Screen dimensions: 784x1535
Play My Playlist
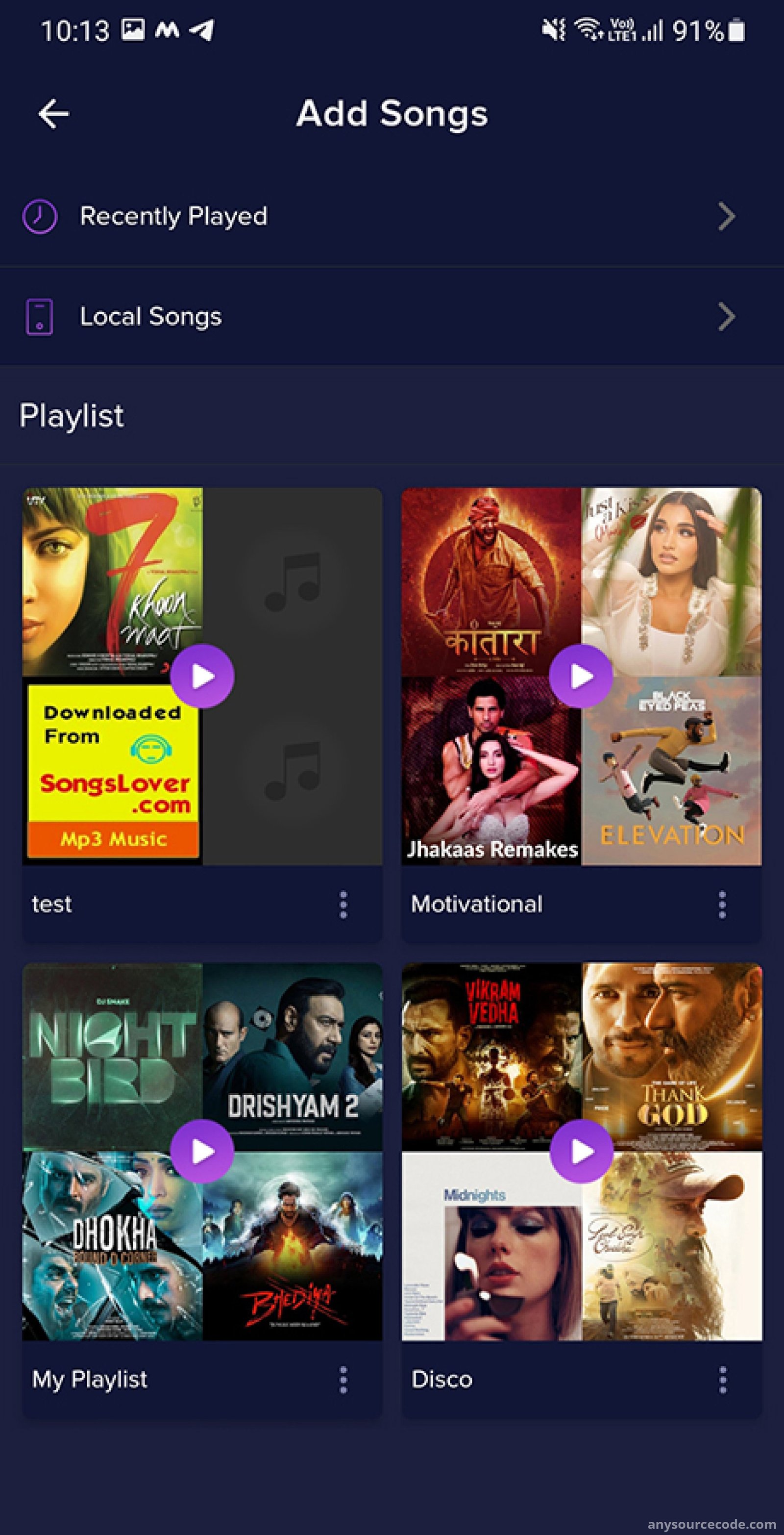pyautogui.click(x=202, y=1151)
